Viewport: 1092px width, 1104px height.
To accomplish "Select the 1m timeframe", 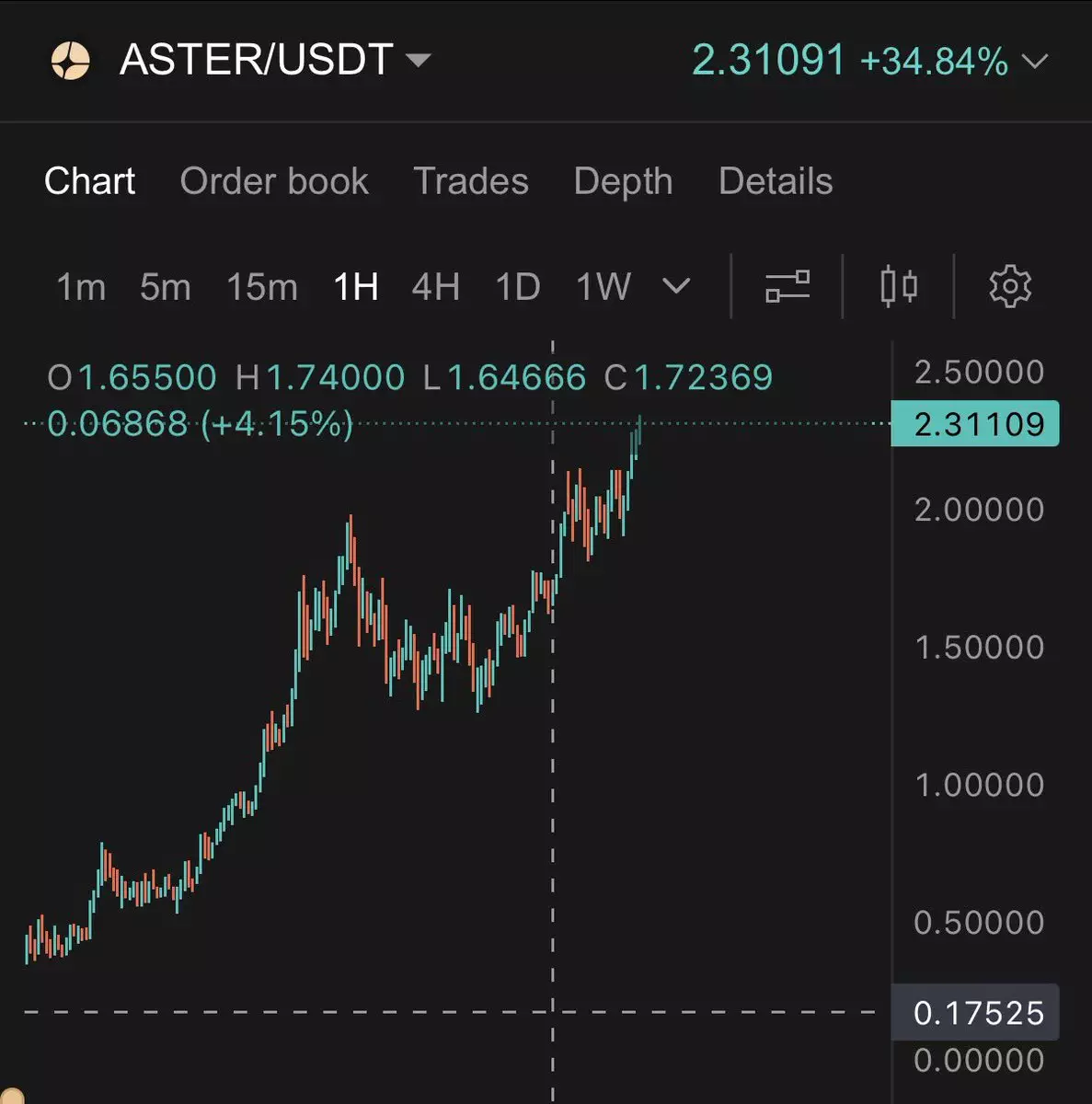I will click(x=81, y=287).
